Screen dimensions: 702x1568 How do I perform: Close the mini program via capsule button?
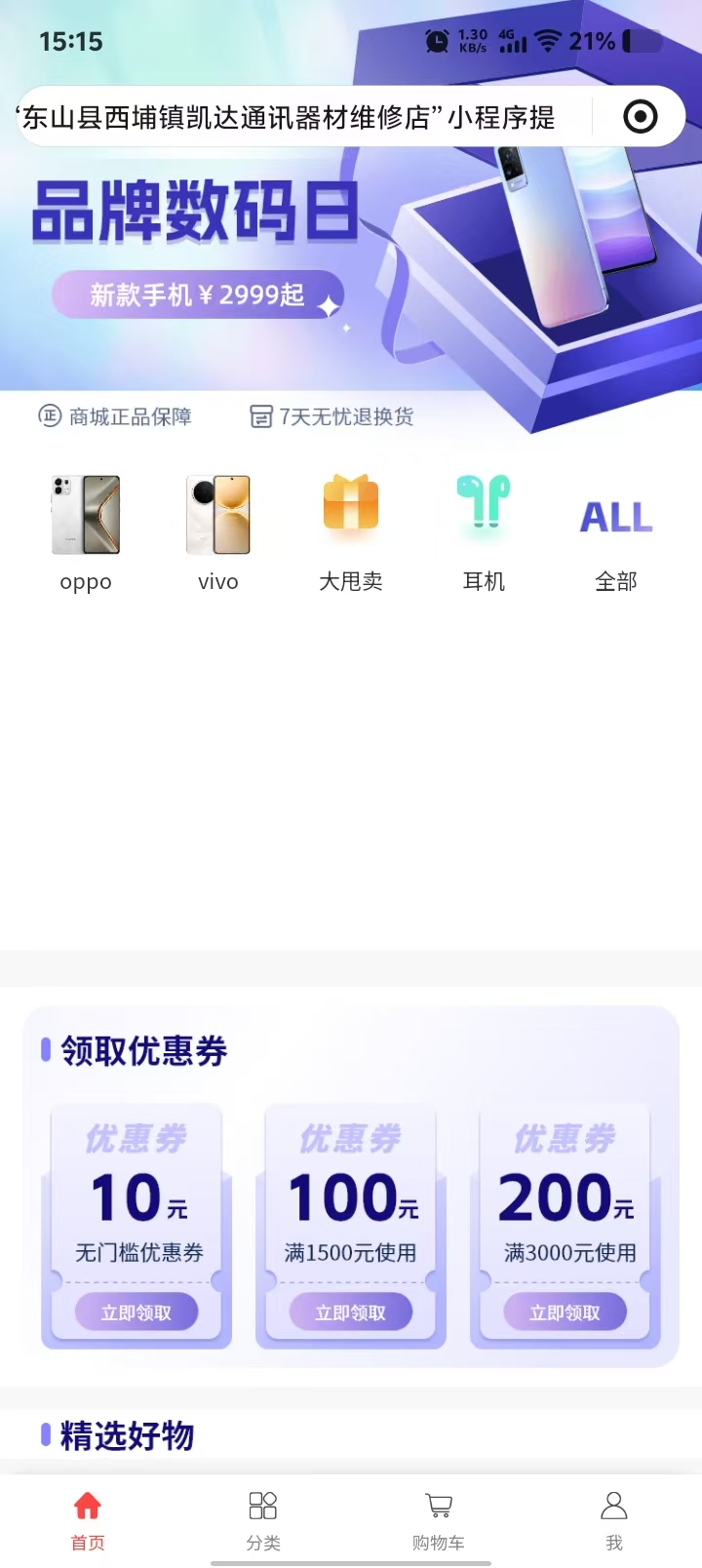[640, 117]
